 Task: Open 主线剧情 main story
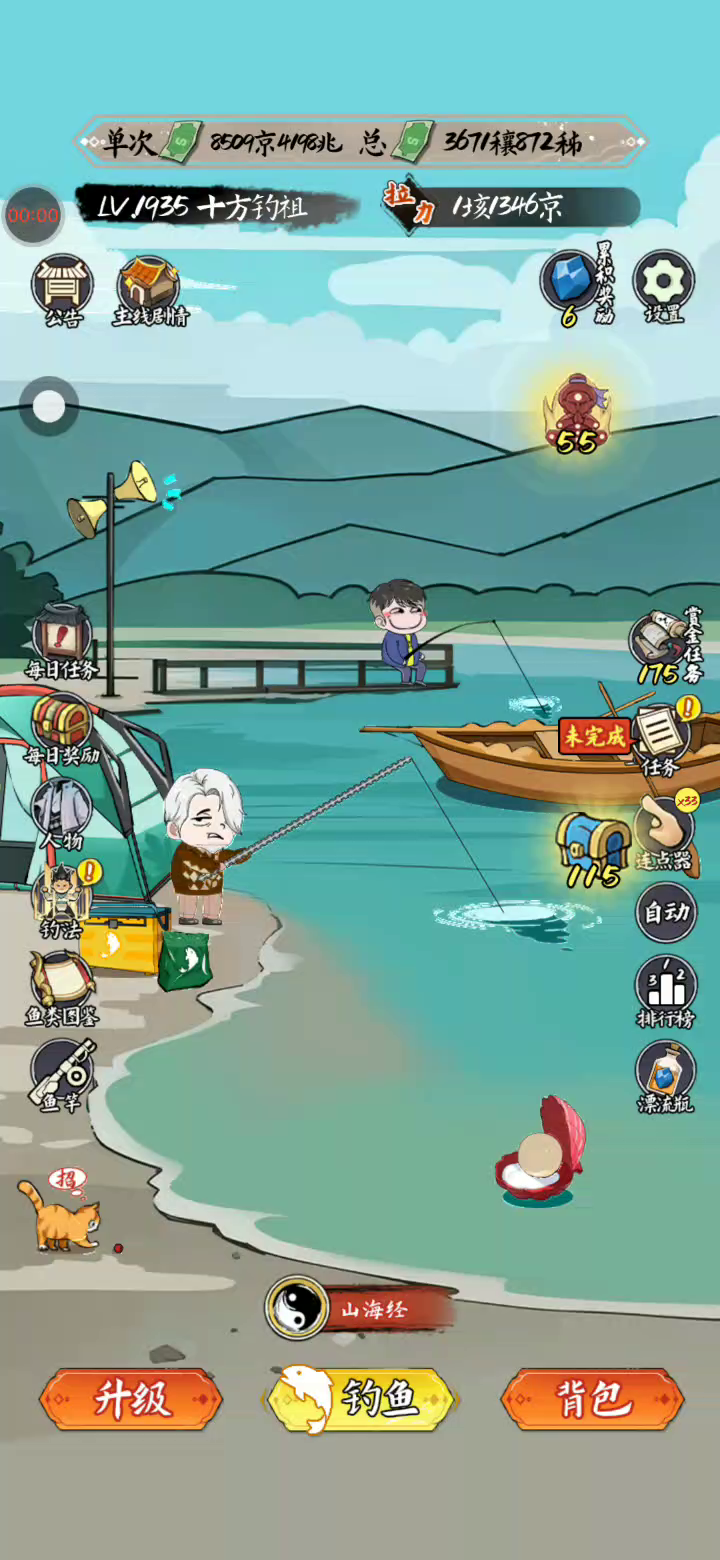[x=149, y=288]
